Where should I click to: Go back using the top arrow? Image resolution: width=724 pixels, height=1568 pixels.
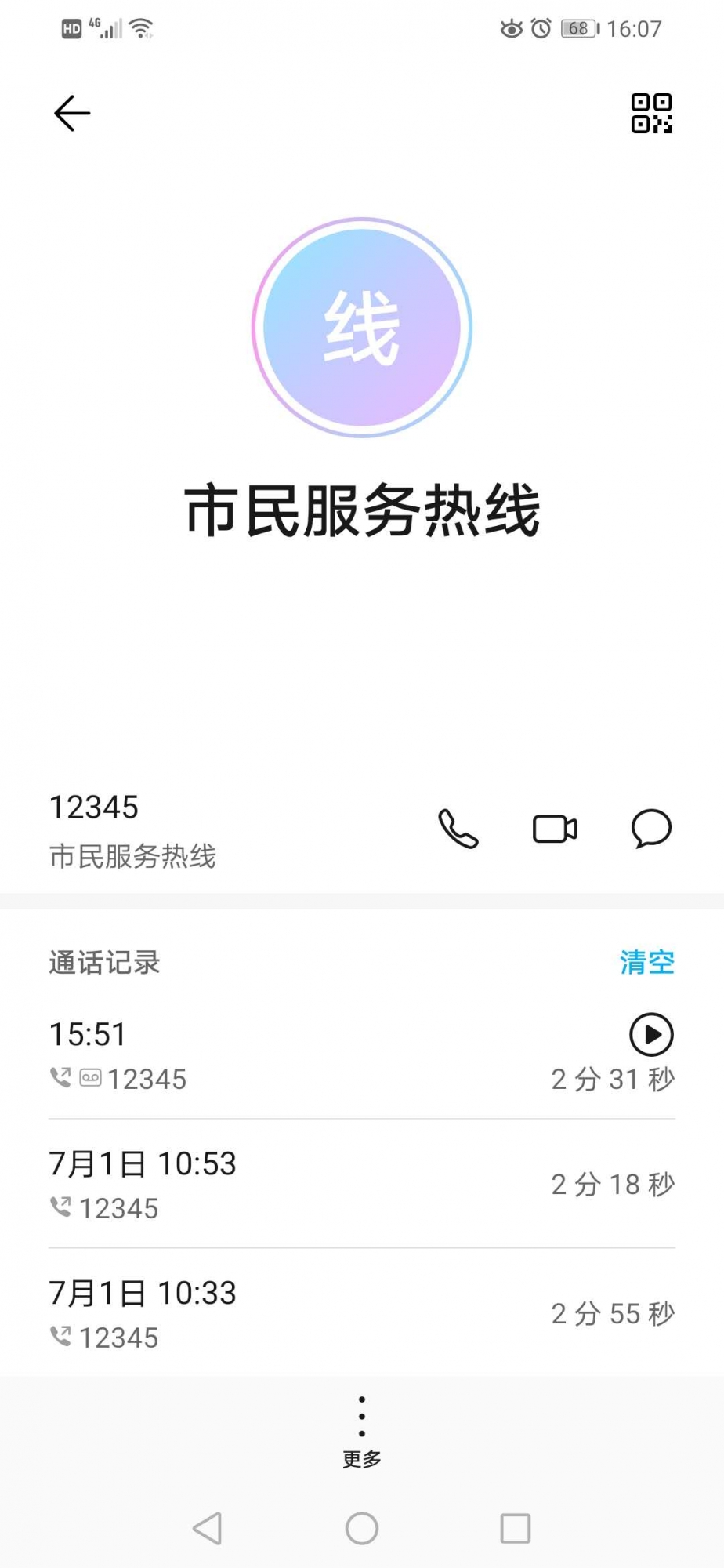tap(72, 114)
